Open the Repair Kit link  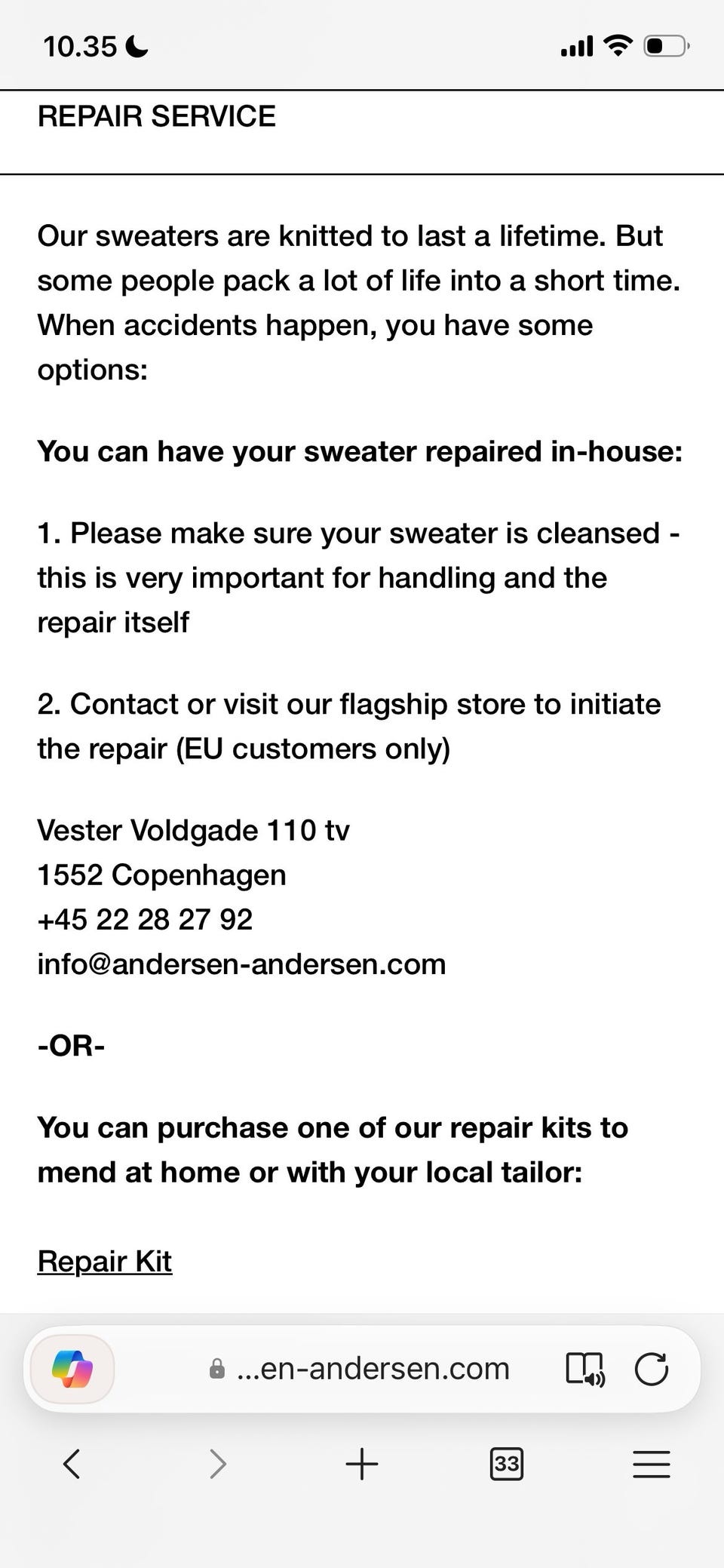105,1261
